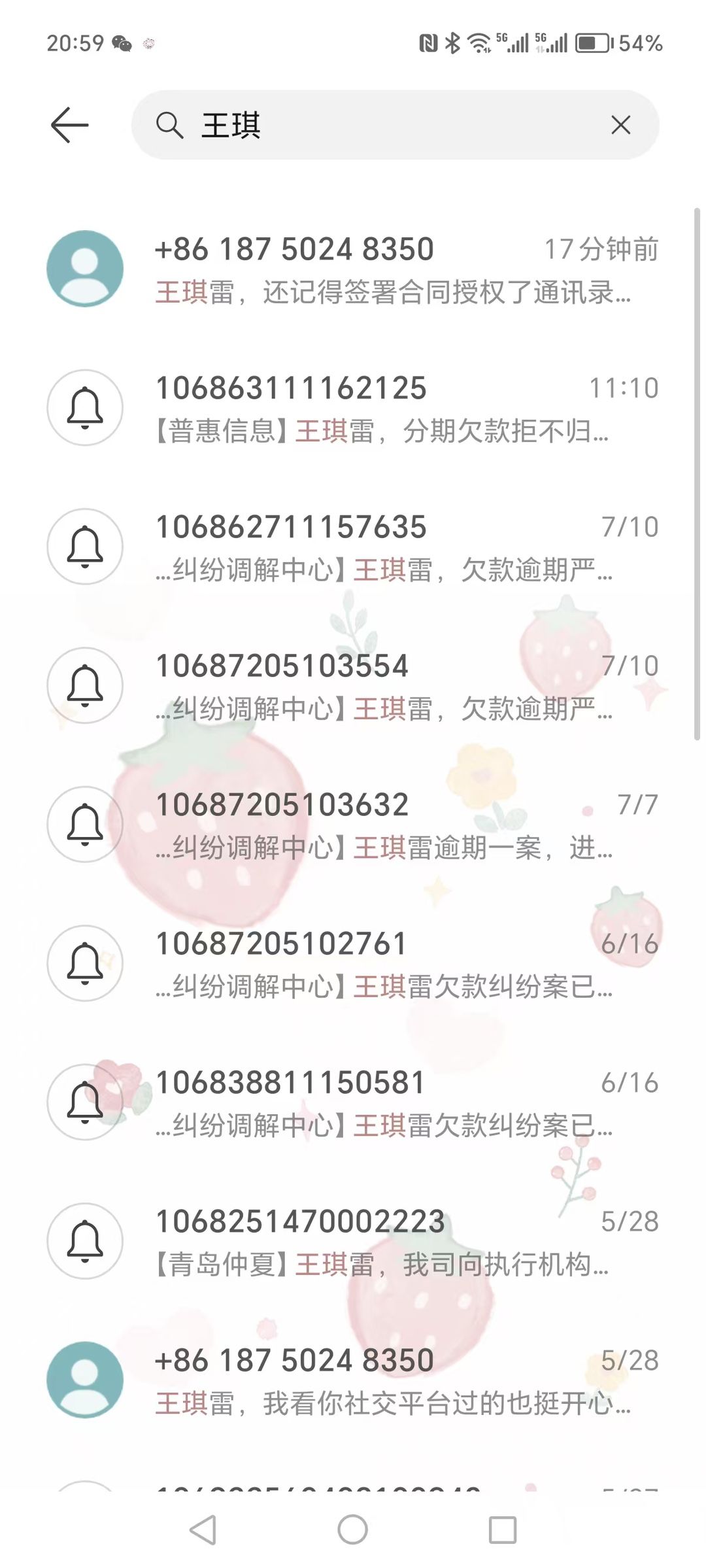Image resolution: width=706 pixels, height=1568 pixels.
Task: Open the thread from 106862711157635
Action: [x=353, y=547]
